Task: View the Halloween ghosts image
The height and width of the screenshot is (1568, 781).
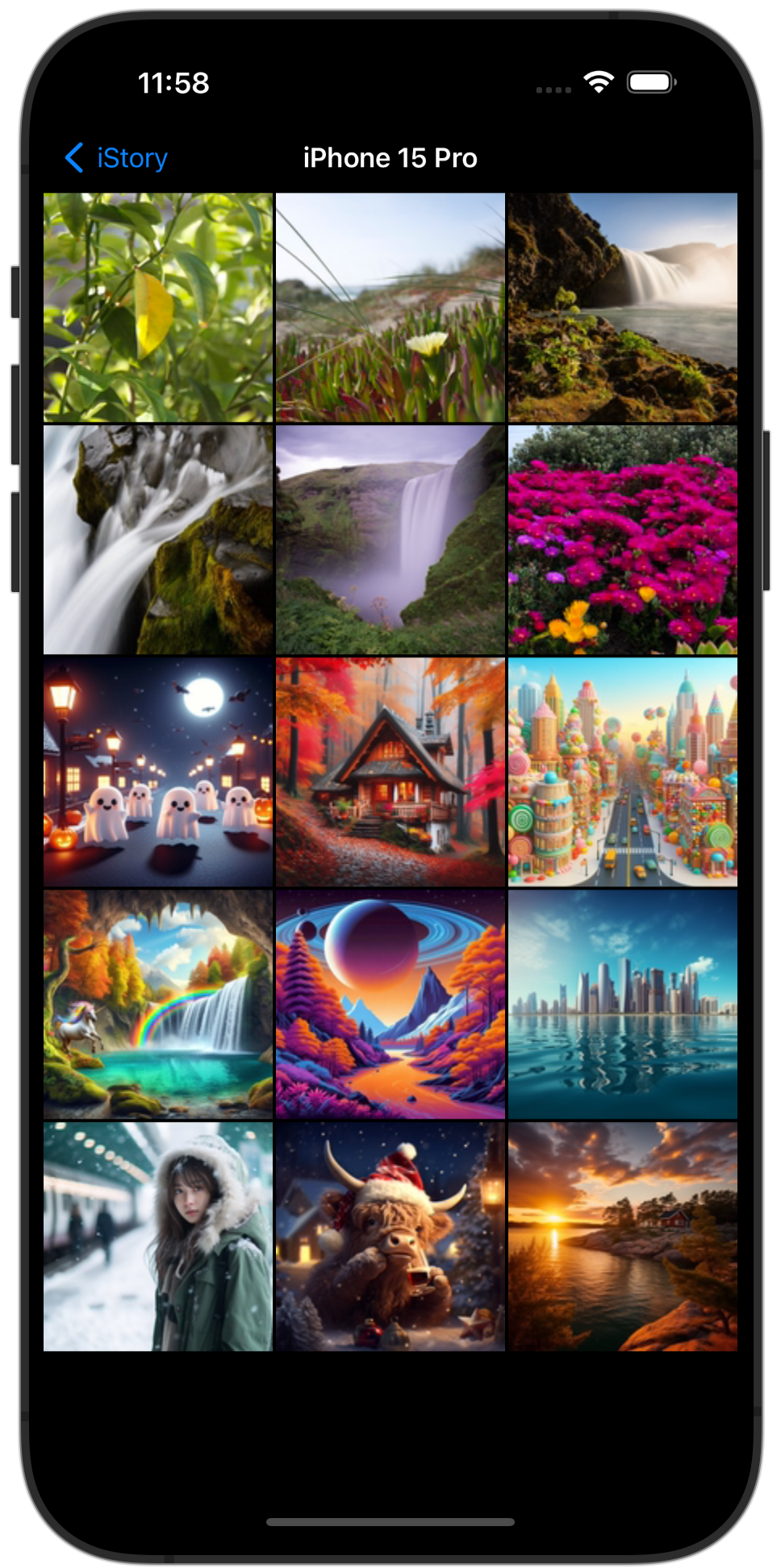Action: coord(158,772)
